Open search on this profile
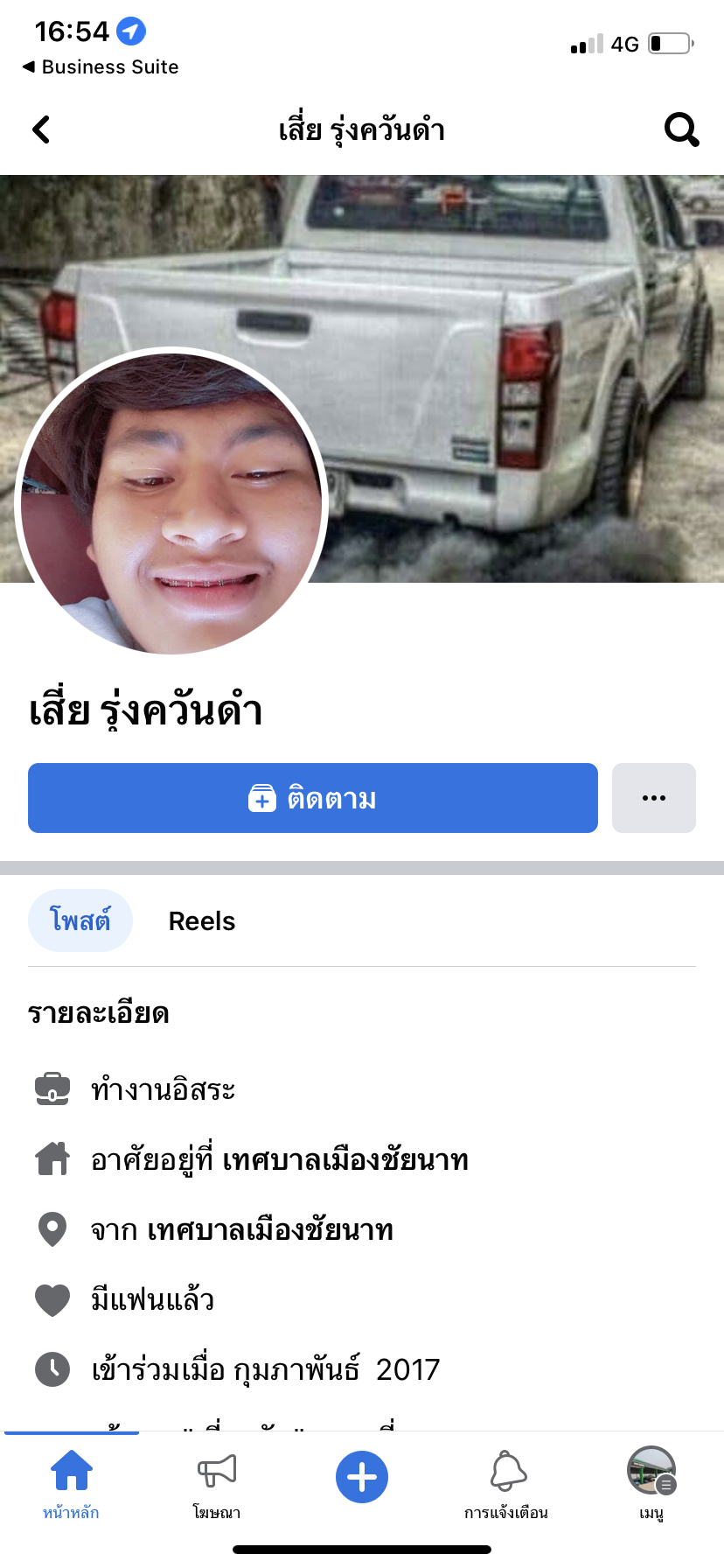Screen dimensions: 724x1568 pos(681,129)
